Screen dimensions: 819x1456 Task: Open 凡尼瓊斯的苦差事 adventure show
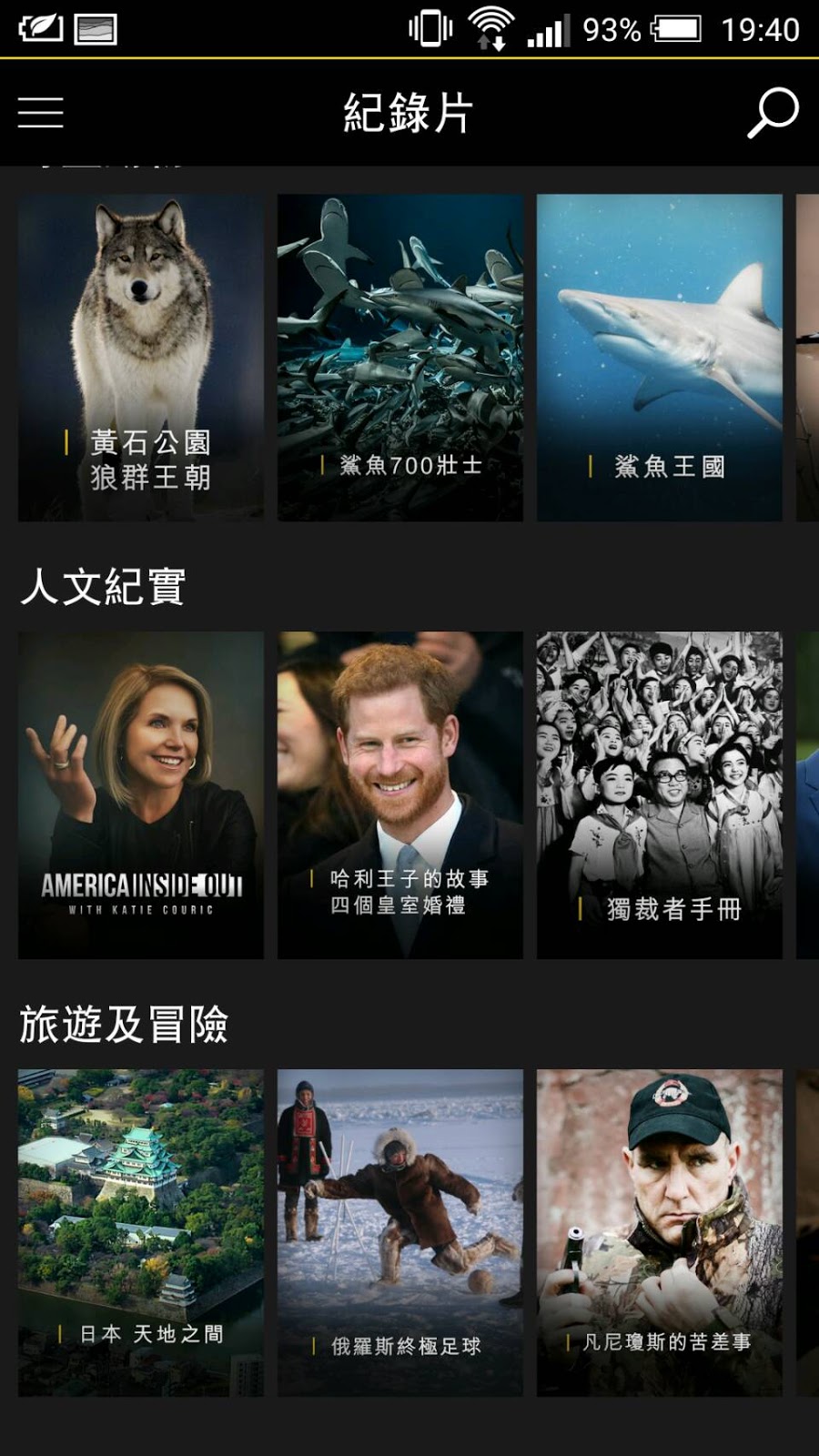pos(660,1232)
